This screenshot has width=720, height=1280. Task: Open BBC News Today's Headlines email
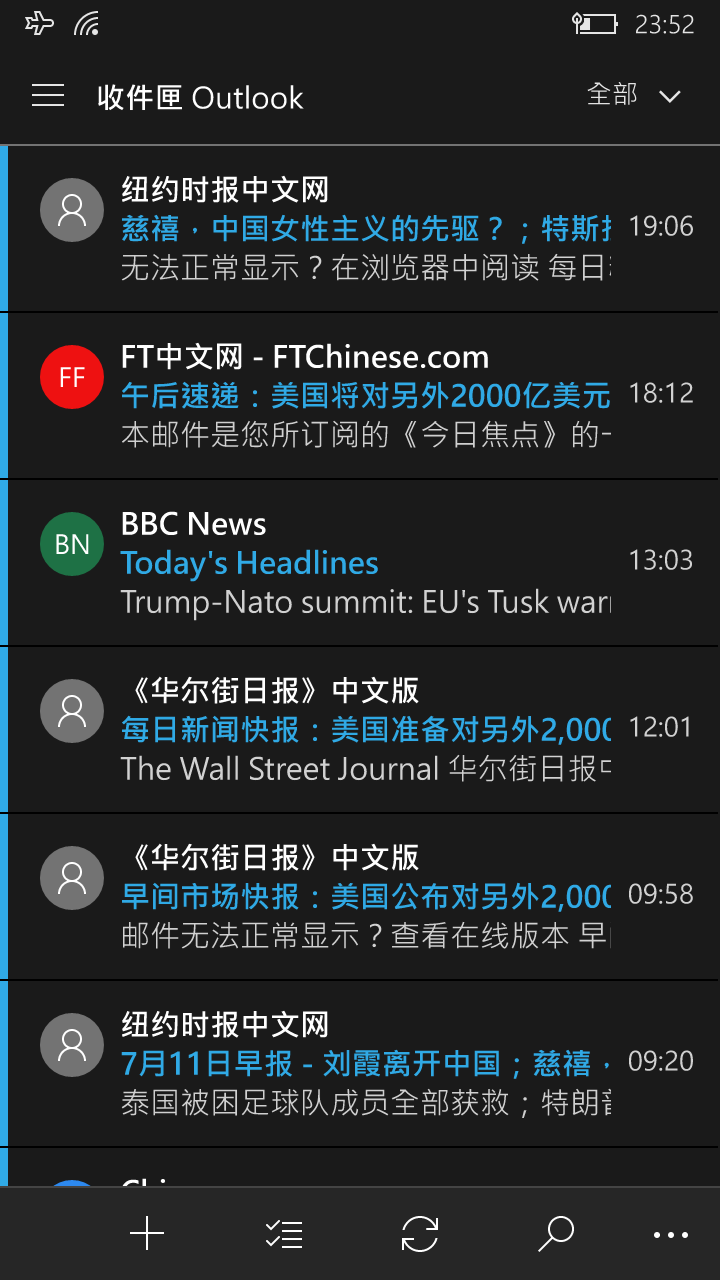(x=360, y=563)
